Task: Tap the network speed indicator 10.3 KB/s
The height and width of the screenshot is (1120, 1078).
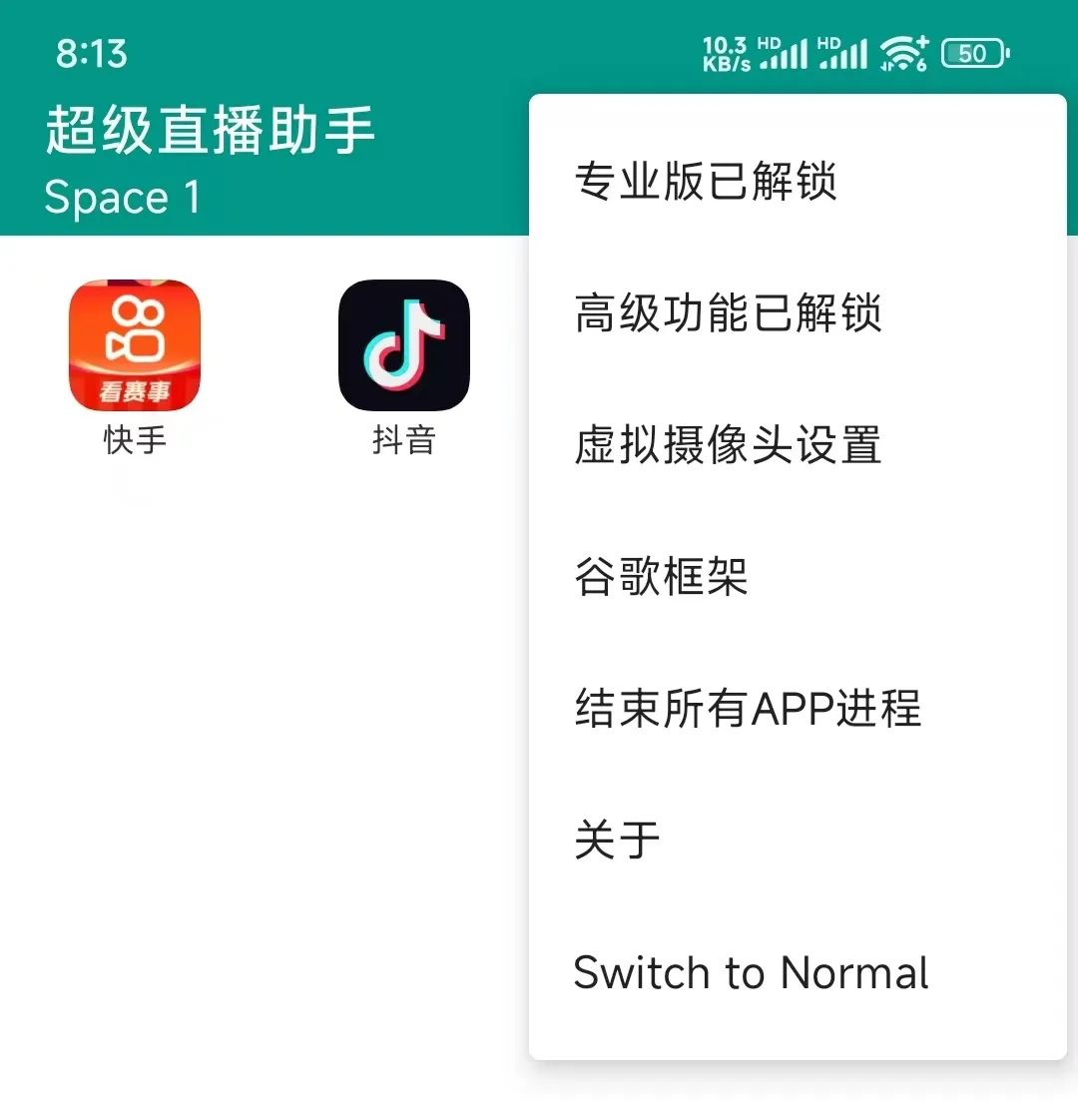Action: tap(724, 52)
